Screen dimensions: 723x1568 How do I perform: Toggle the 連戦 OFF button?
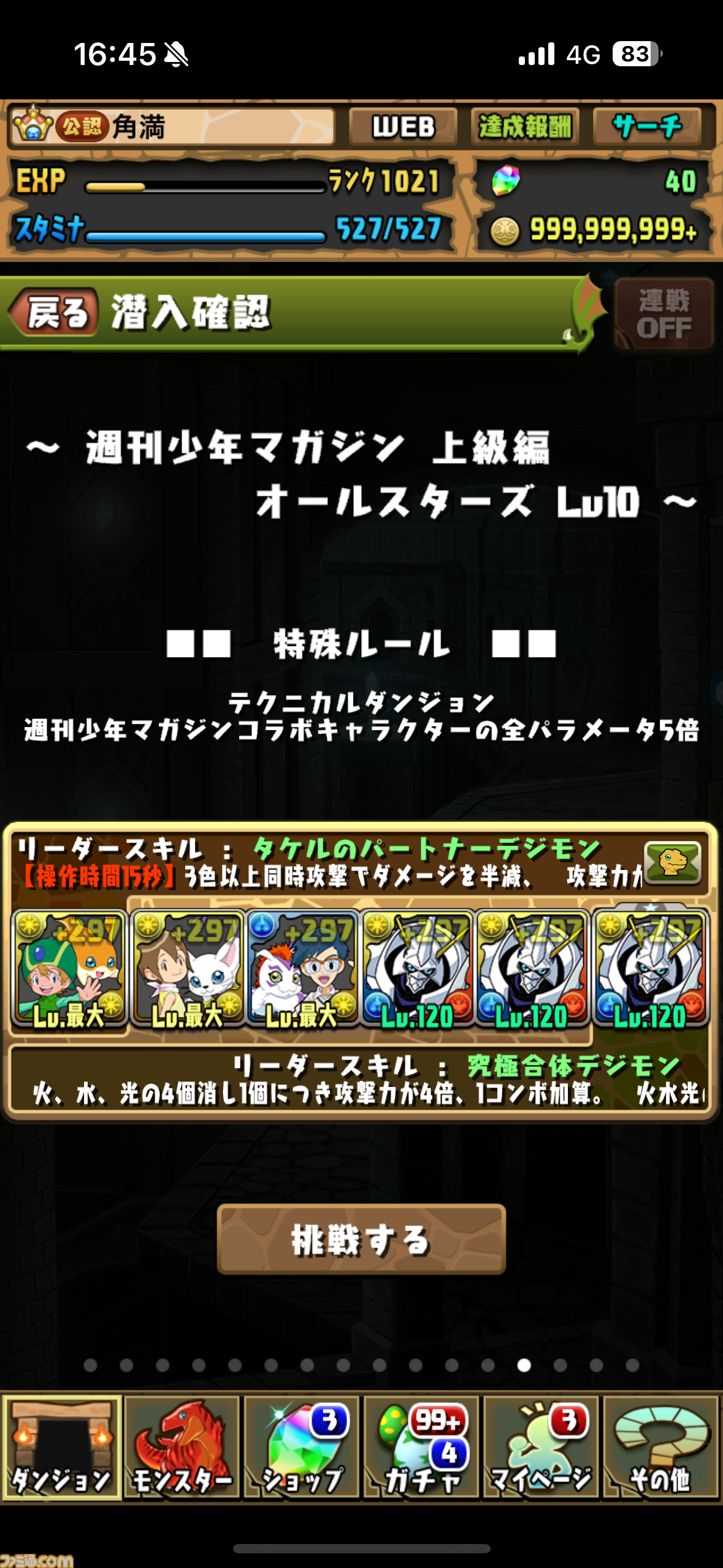pyautogui.click(x=664, y=314)
